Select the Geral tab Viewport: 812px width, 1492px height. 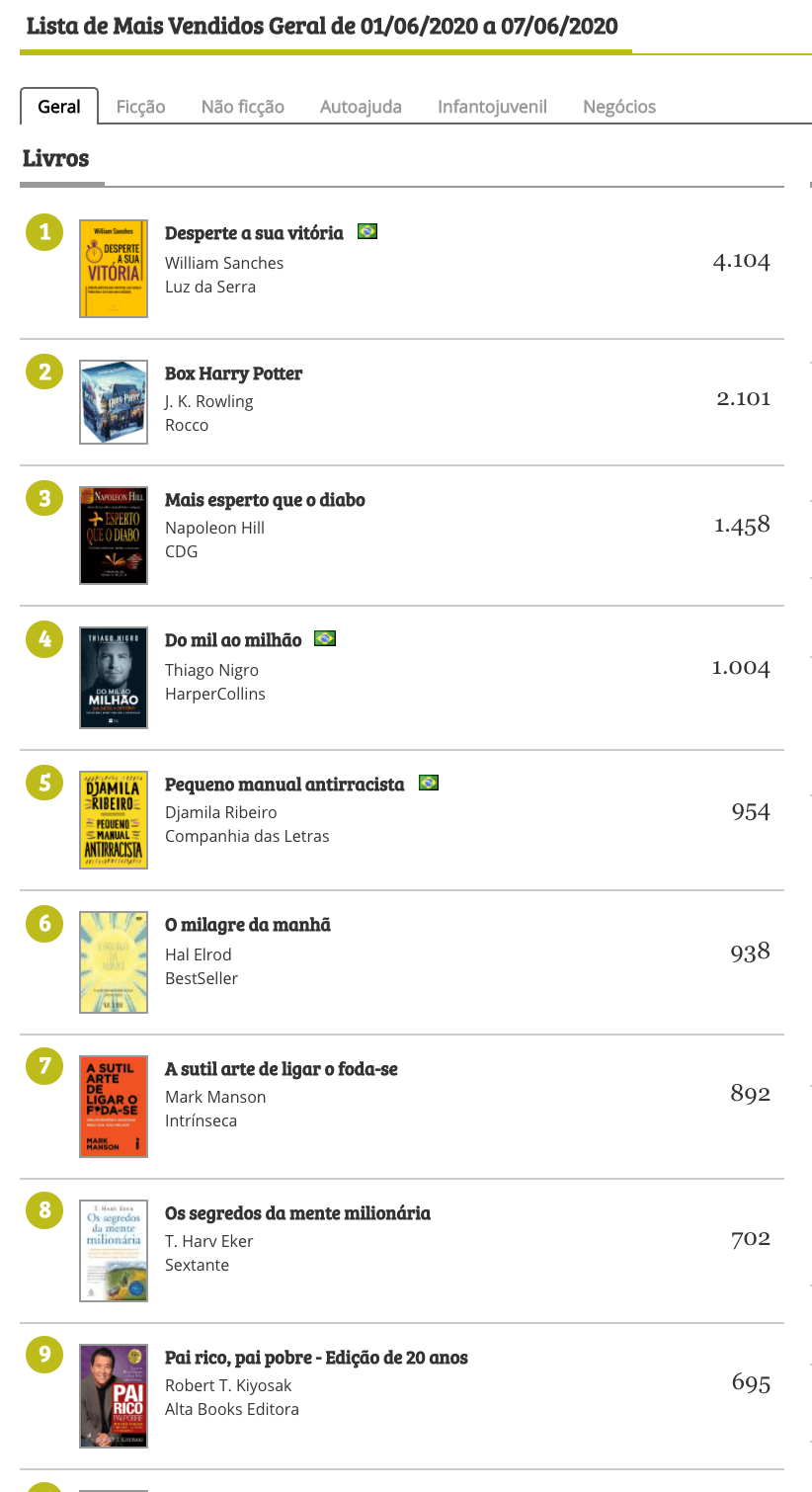point(59,107)
